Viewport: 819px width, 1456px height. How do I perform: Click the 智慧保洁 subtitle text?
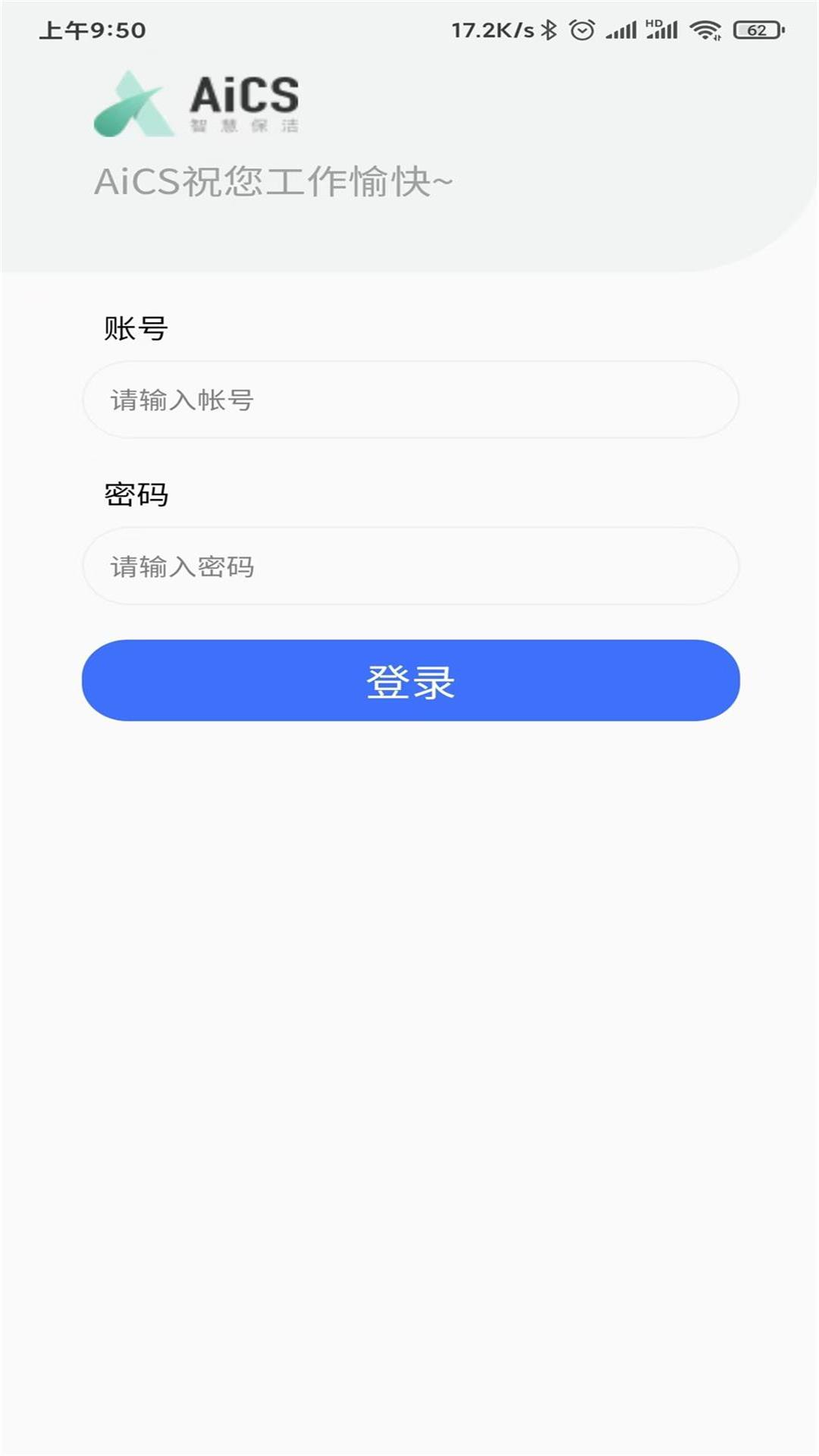[244, 127]
